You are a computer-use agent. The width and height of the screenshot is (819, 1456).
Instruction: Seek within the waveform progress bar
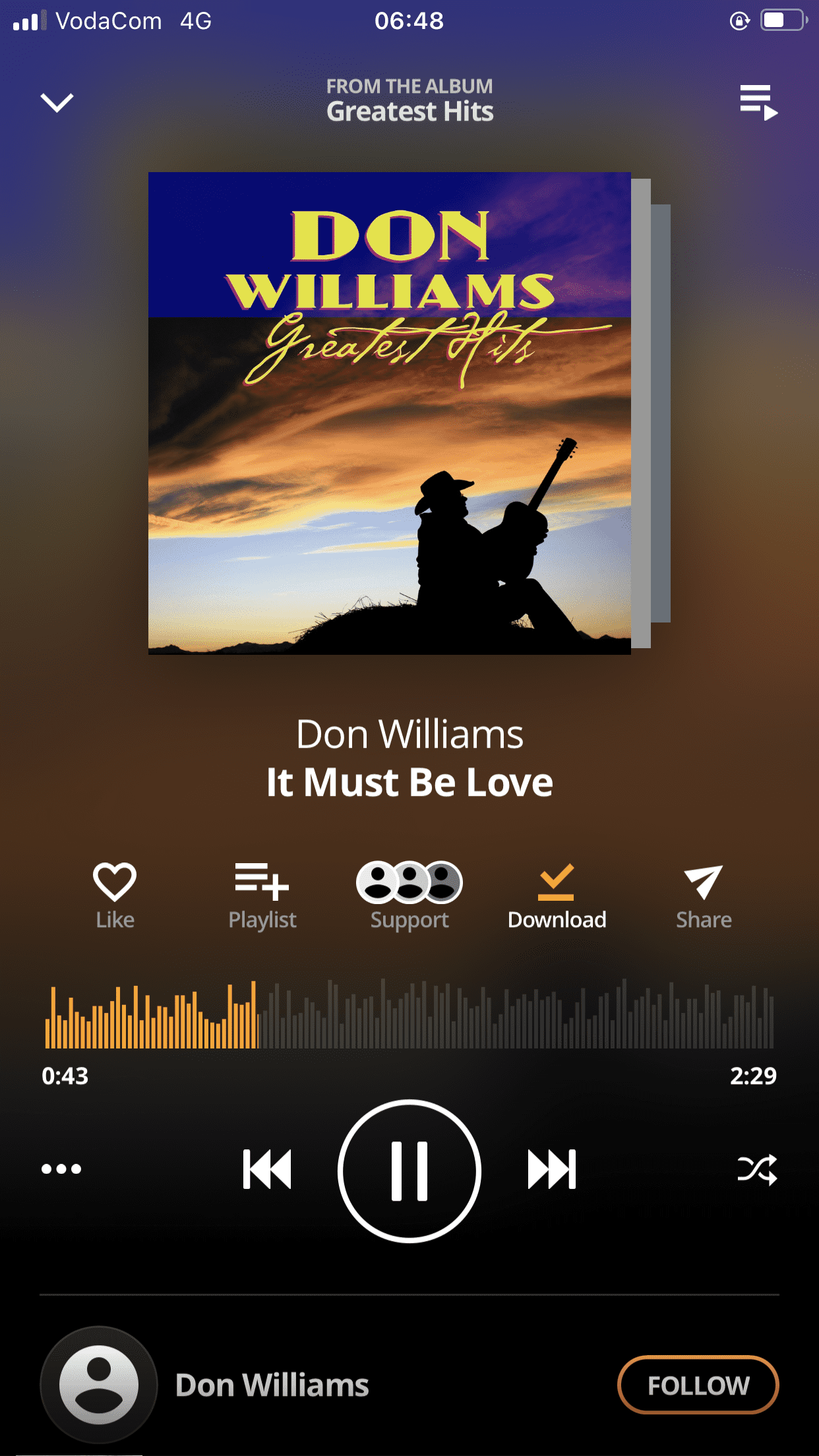pyautogui.click(x=409, y=1014)
